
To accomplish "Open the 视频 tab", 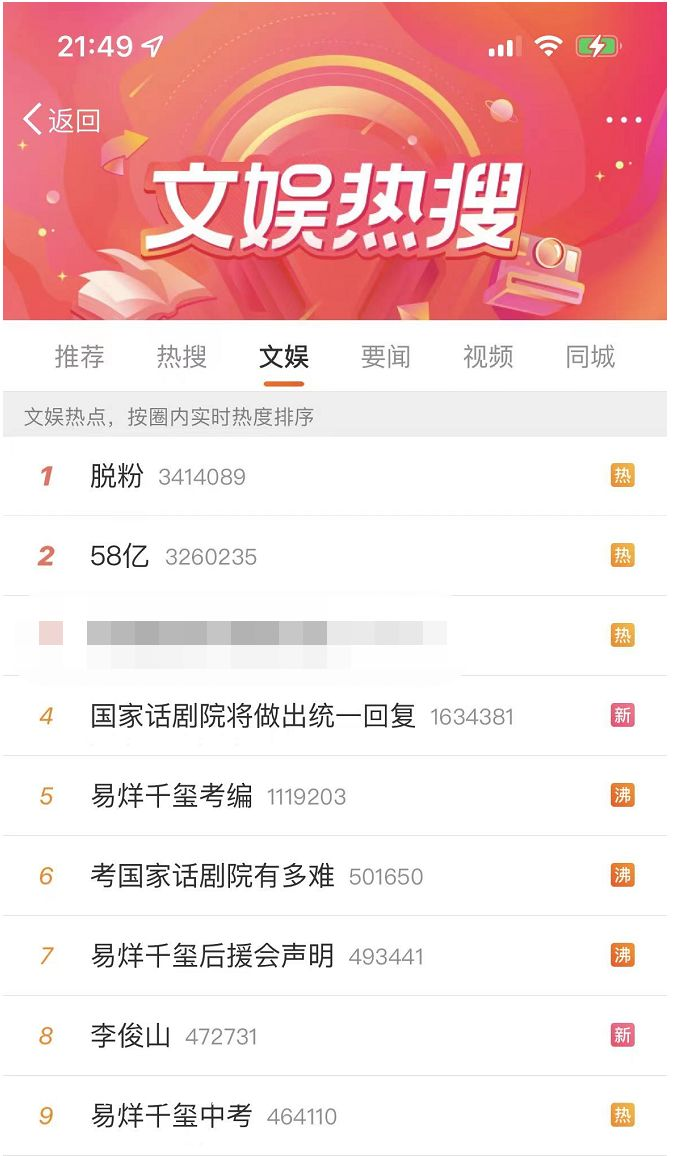I will [x=488, y=357].
